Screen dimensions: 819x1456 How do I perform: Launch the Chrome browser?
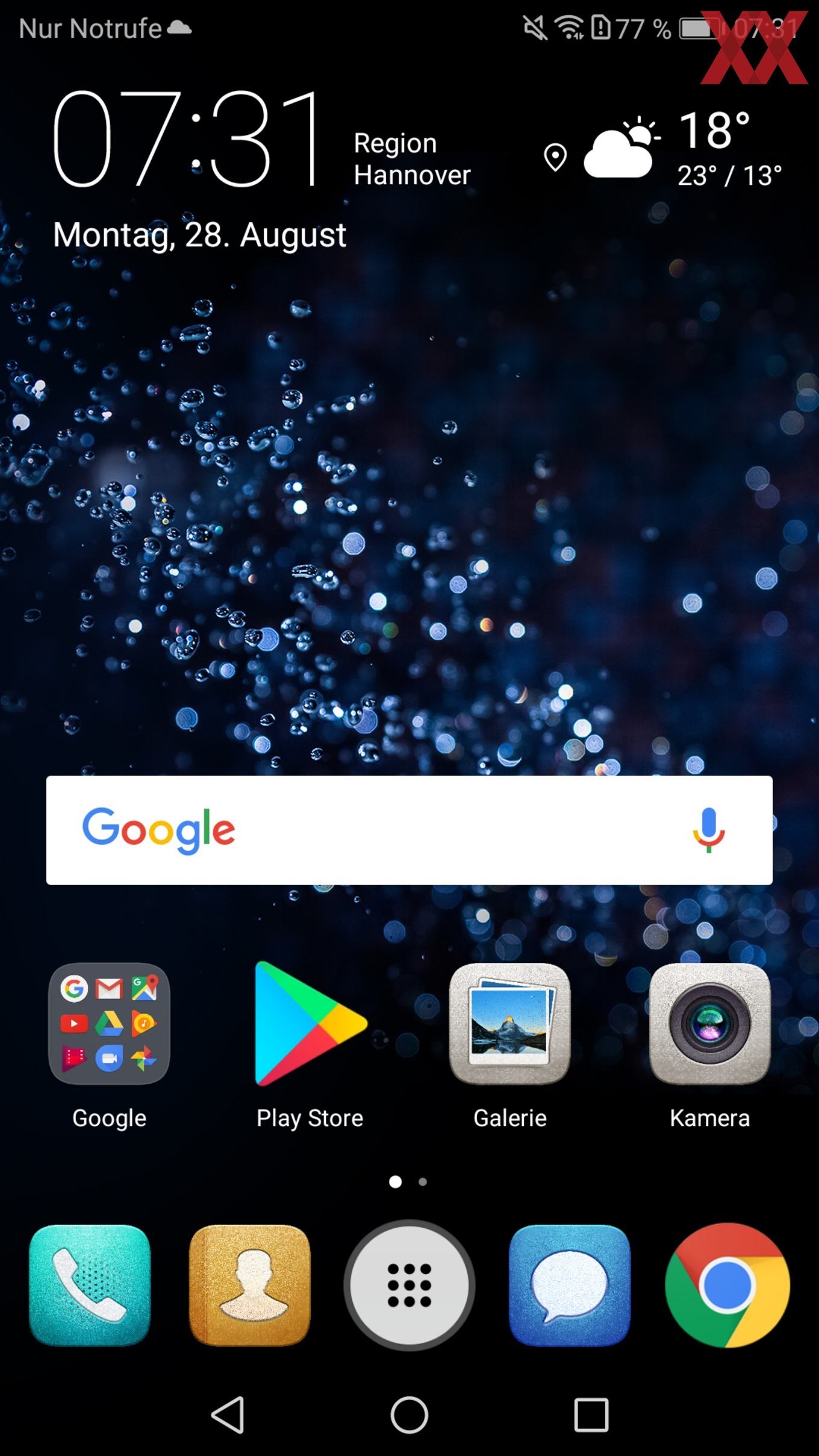727,1285
